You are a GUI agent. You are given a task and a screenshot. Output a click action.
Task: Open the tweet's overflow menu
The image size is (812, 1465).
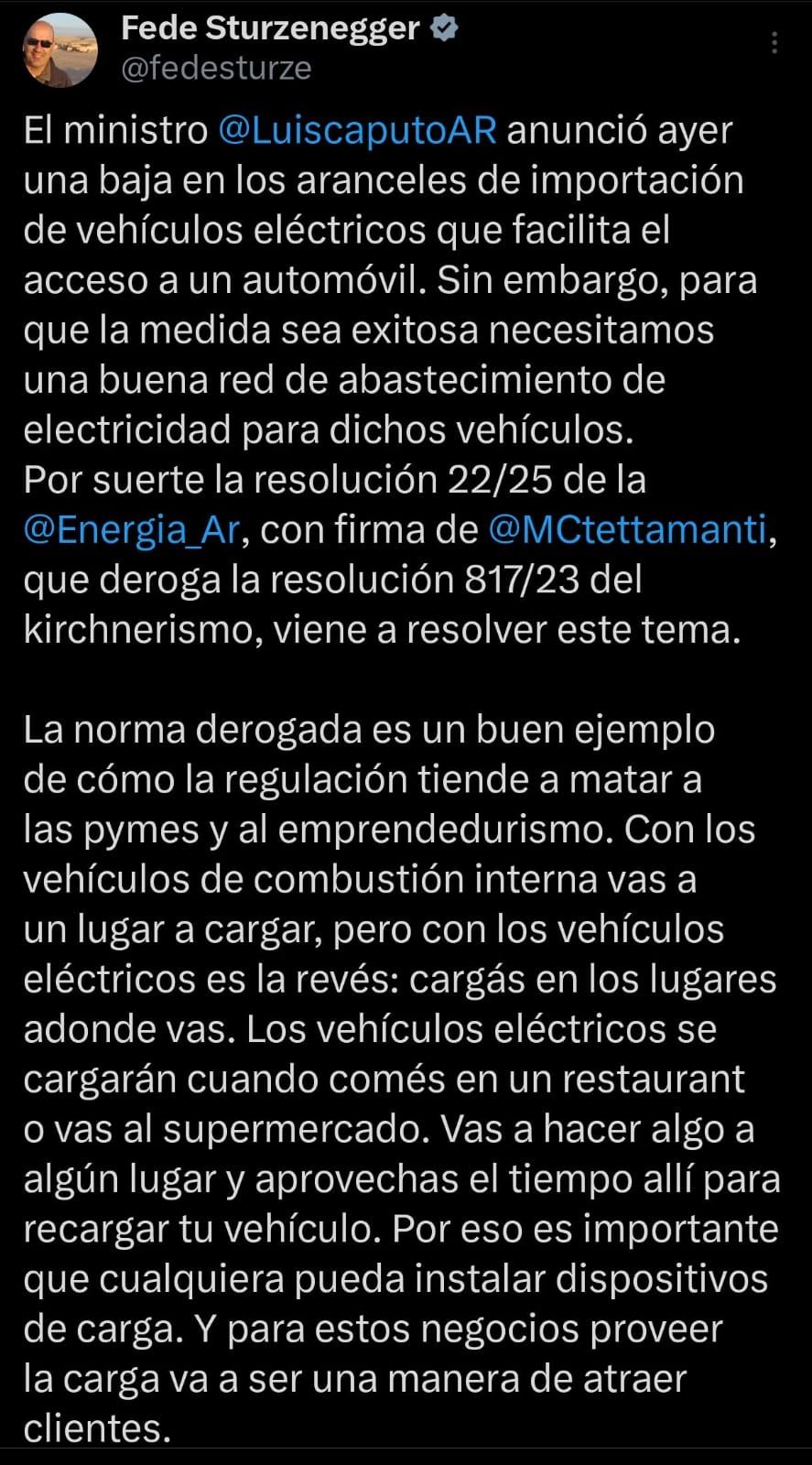tap(774, 43)
